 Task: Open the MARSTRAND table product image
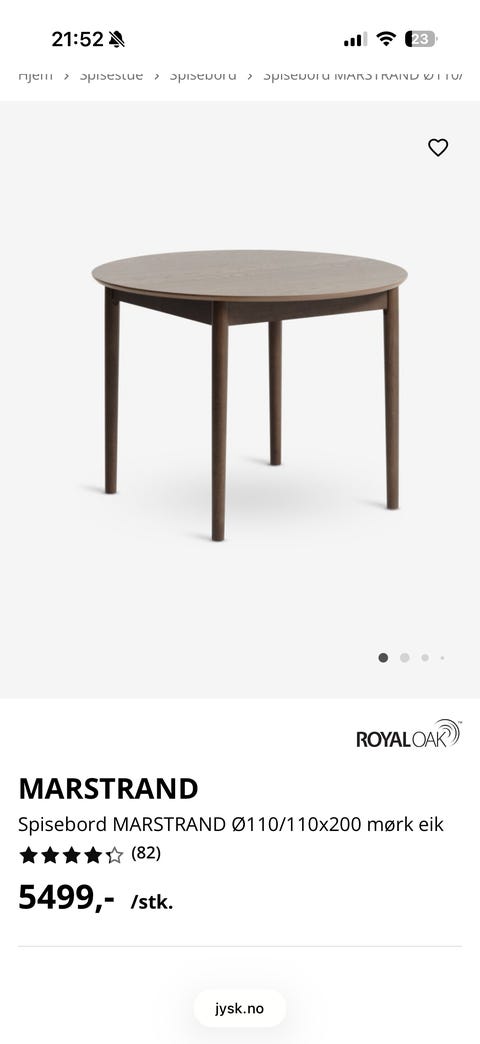249,395
